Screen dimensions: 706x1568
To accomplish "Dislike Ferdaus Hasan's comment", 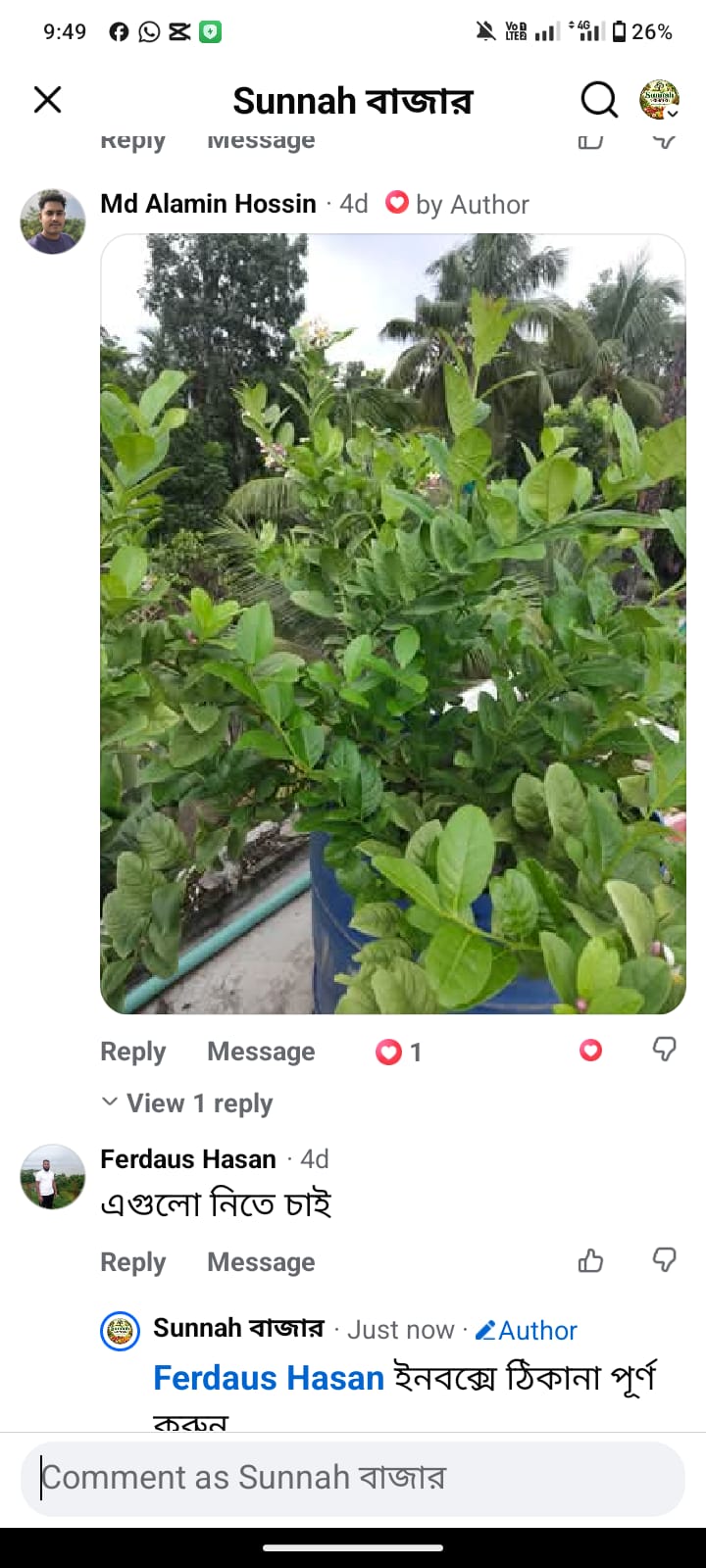I will (x=664, y=1260).
